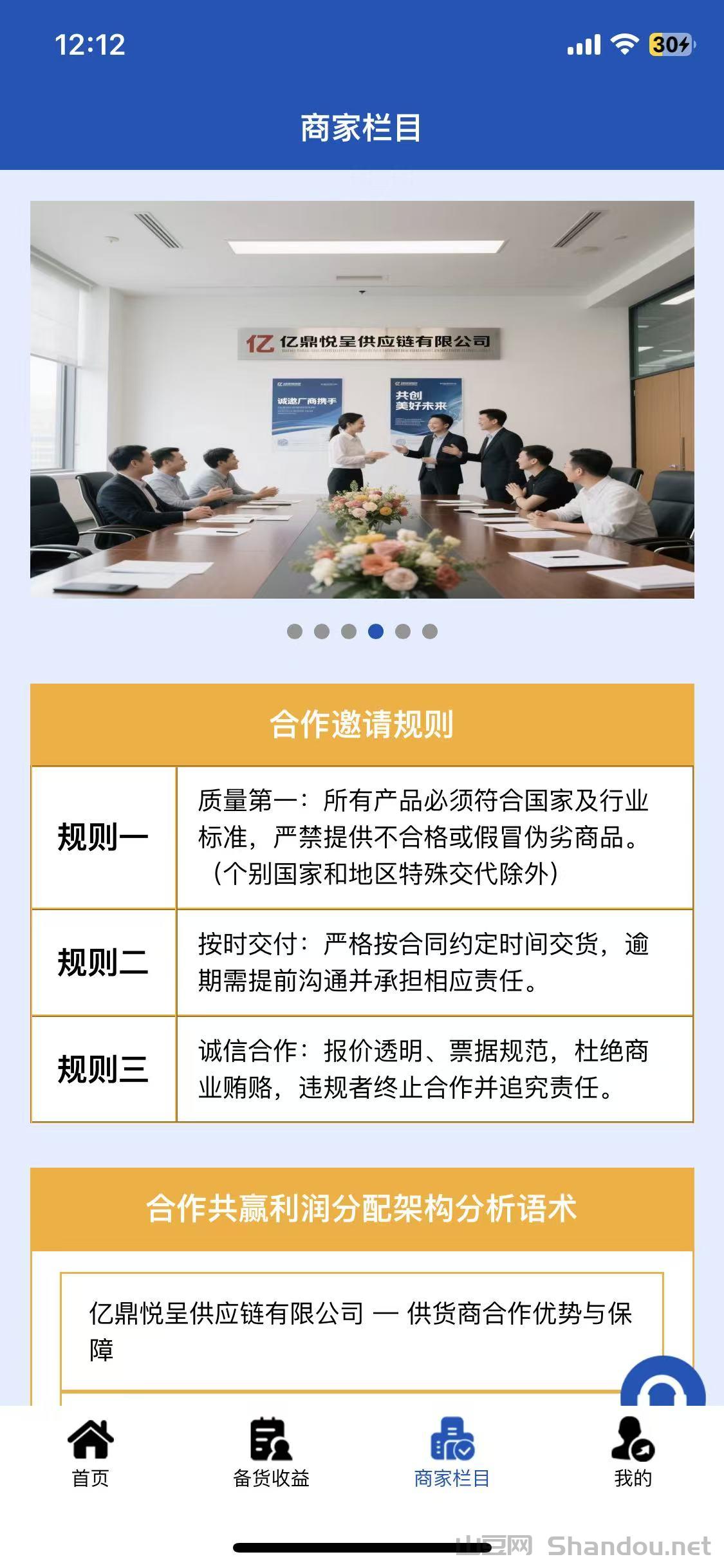Jump to the first banner slide dot

pyautogui.click(x=295, y=631)
